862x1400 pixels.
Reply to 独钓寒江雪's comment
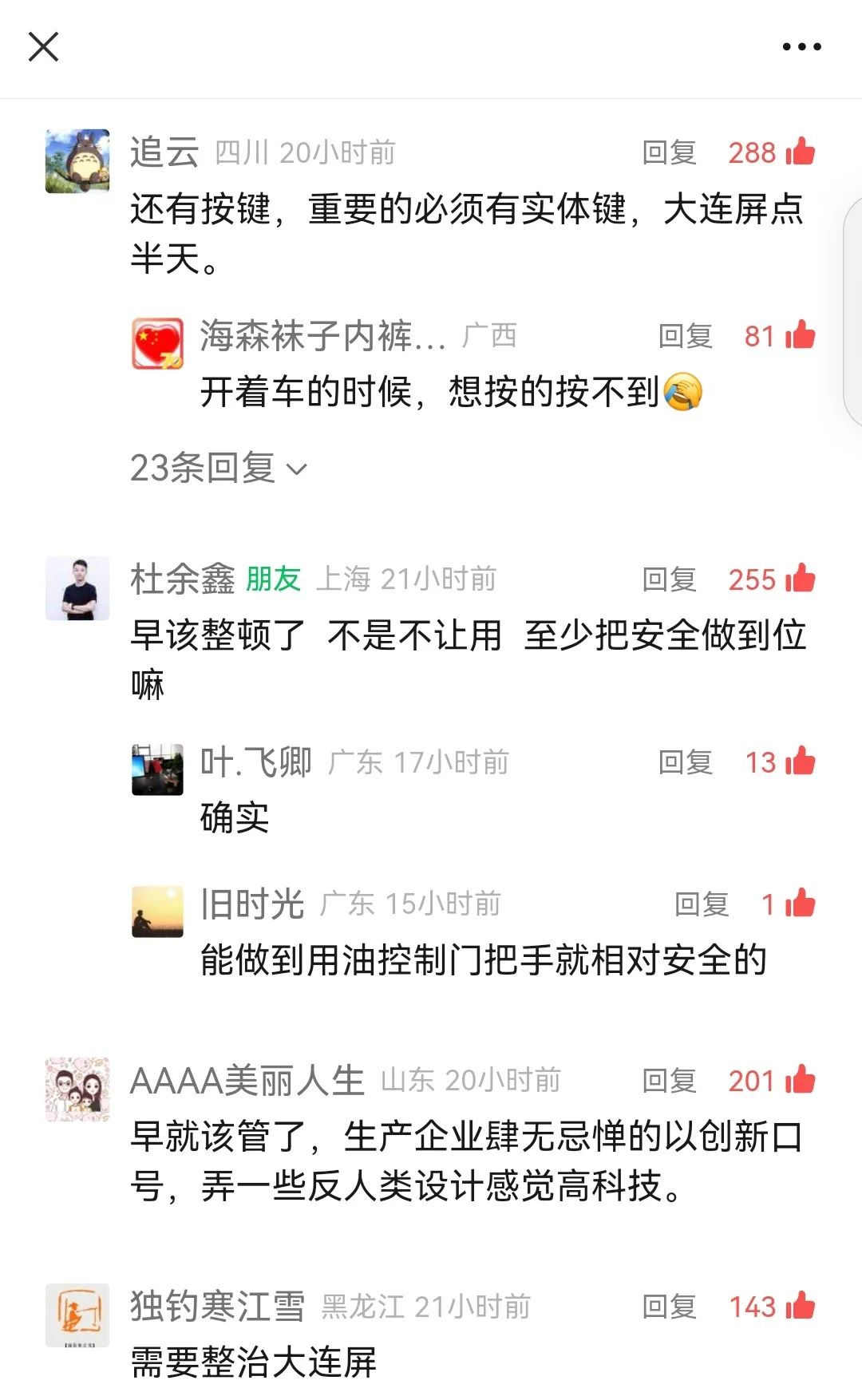(669, 1307)
